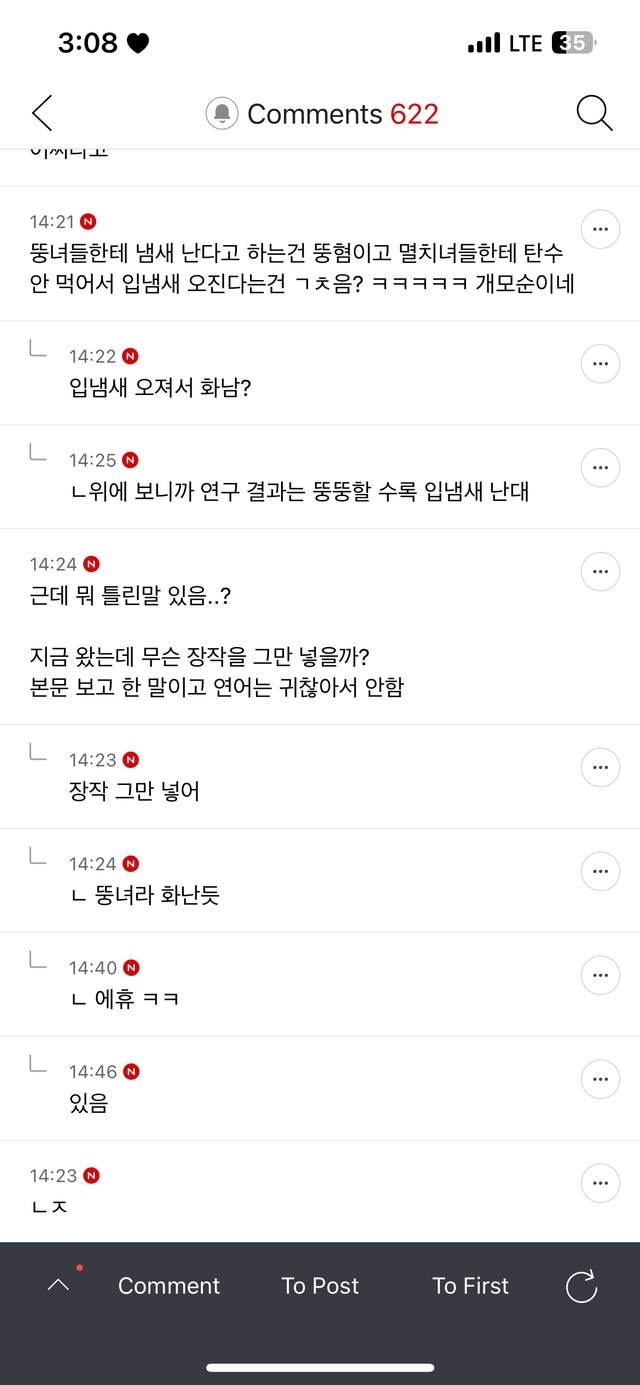
Task: Open options for the 근데 뭐 틀린말 있음 comment
Action: coord(600,572)
